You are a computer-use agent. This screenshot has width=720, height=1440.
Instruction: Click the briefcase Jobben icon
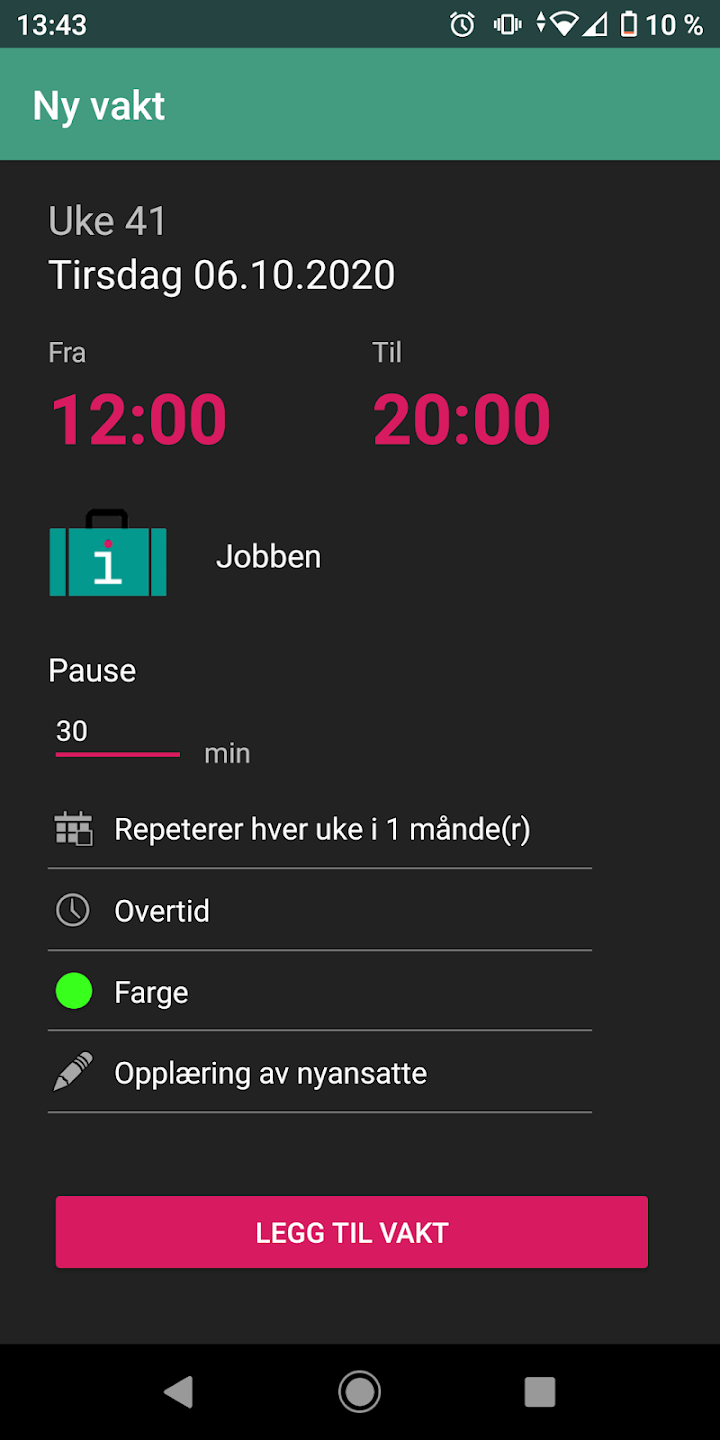click(x=107, y=555)
